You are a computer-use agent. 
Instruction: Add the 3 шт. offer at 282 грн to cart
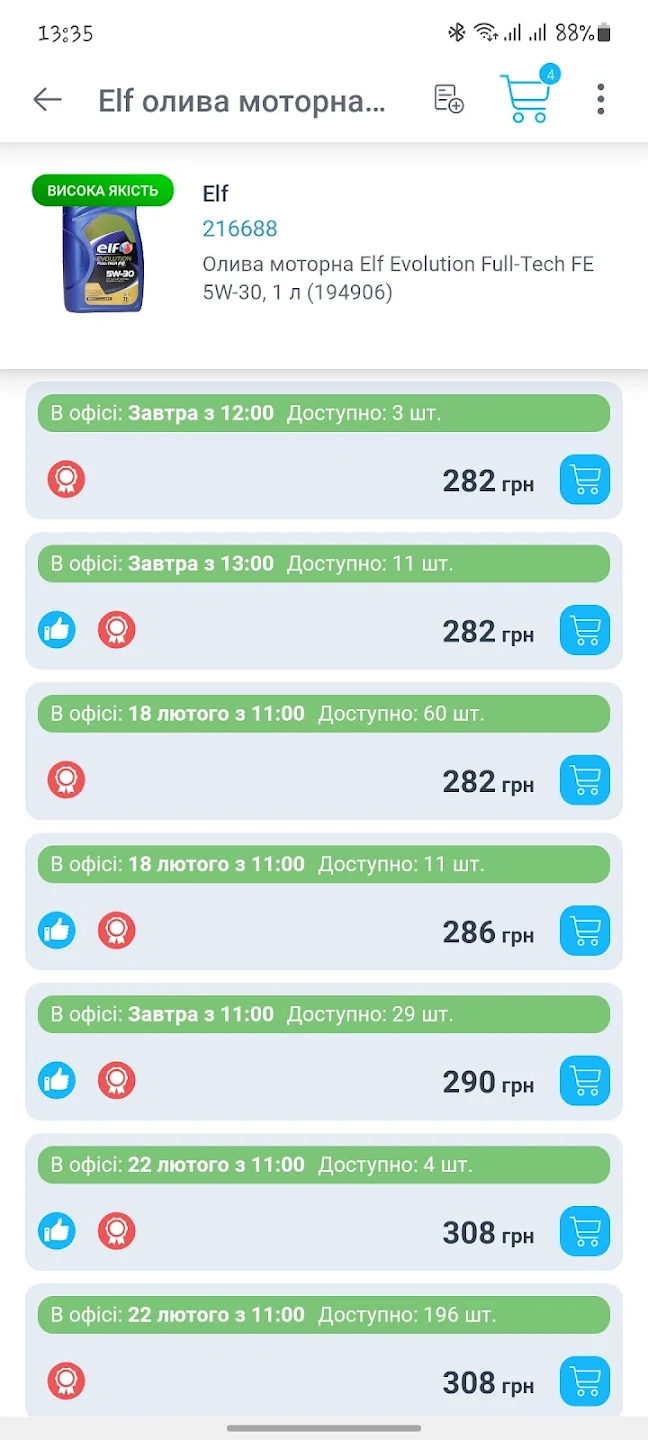(x=585, y=480)
